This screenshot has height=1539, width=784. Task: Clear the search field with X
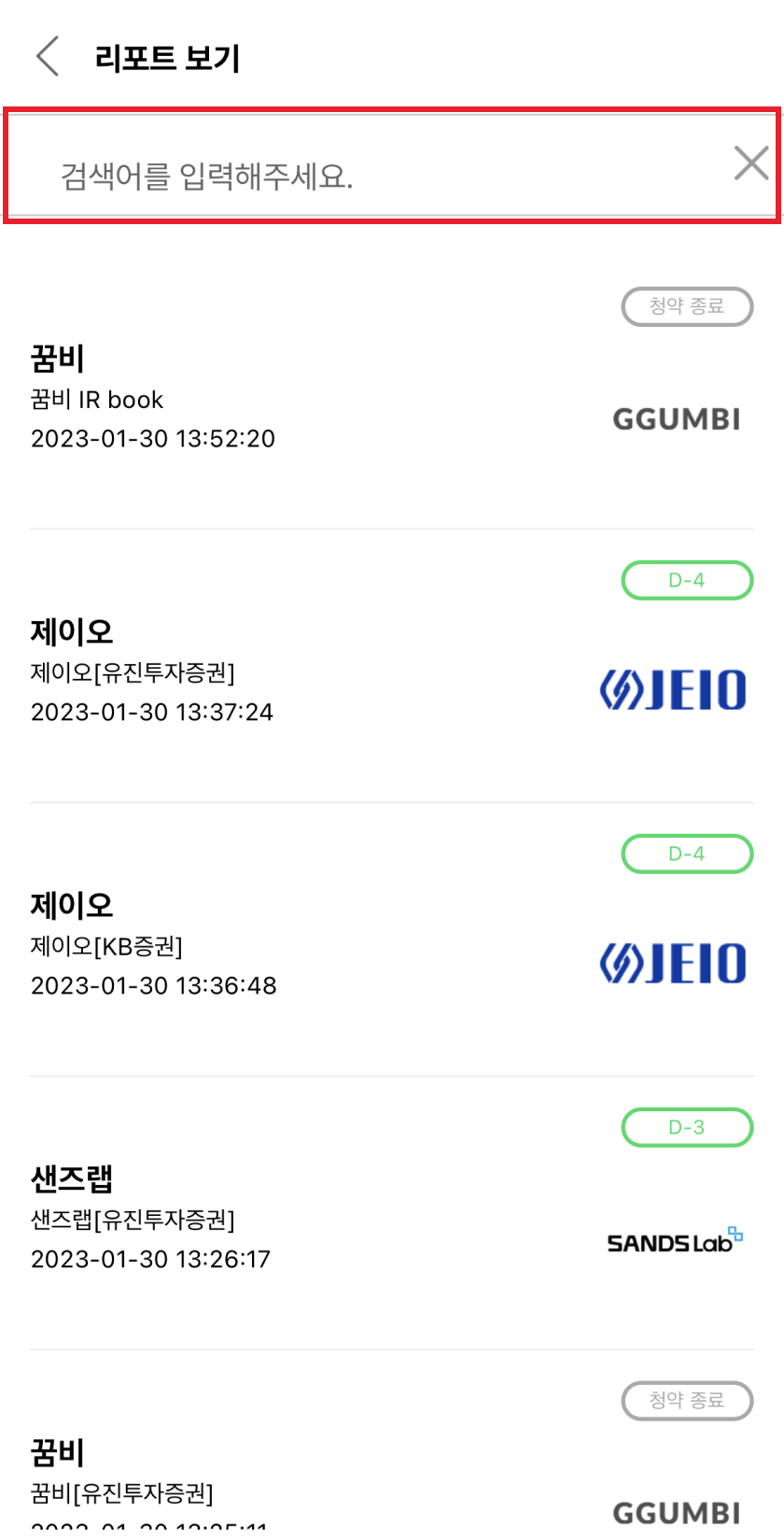751,163
